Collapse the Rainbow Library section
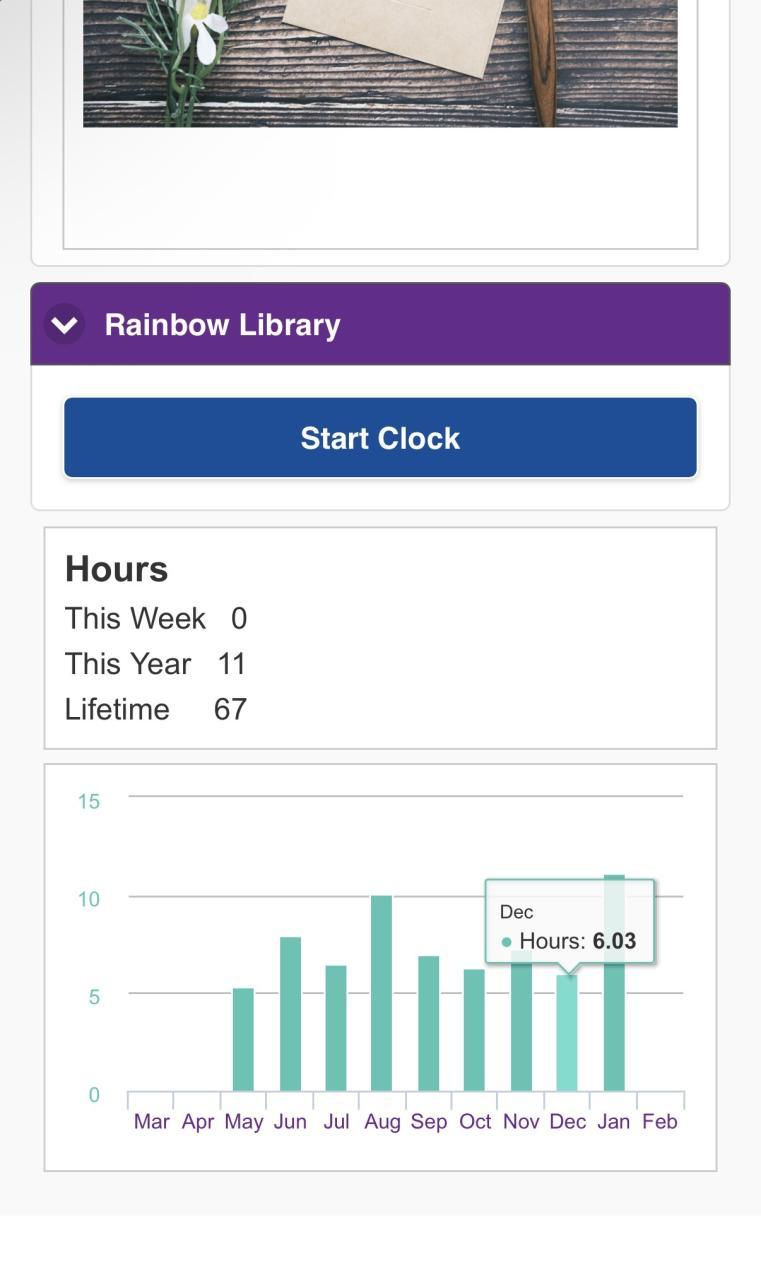 [x=65, y=325]
